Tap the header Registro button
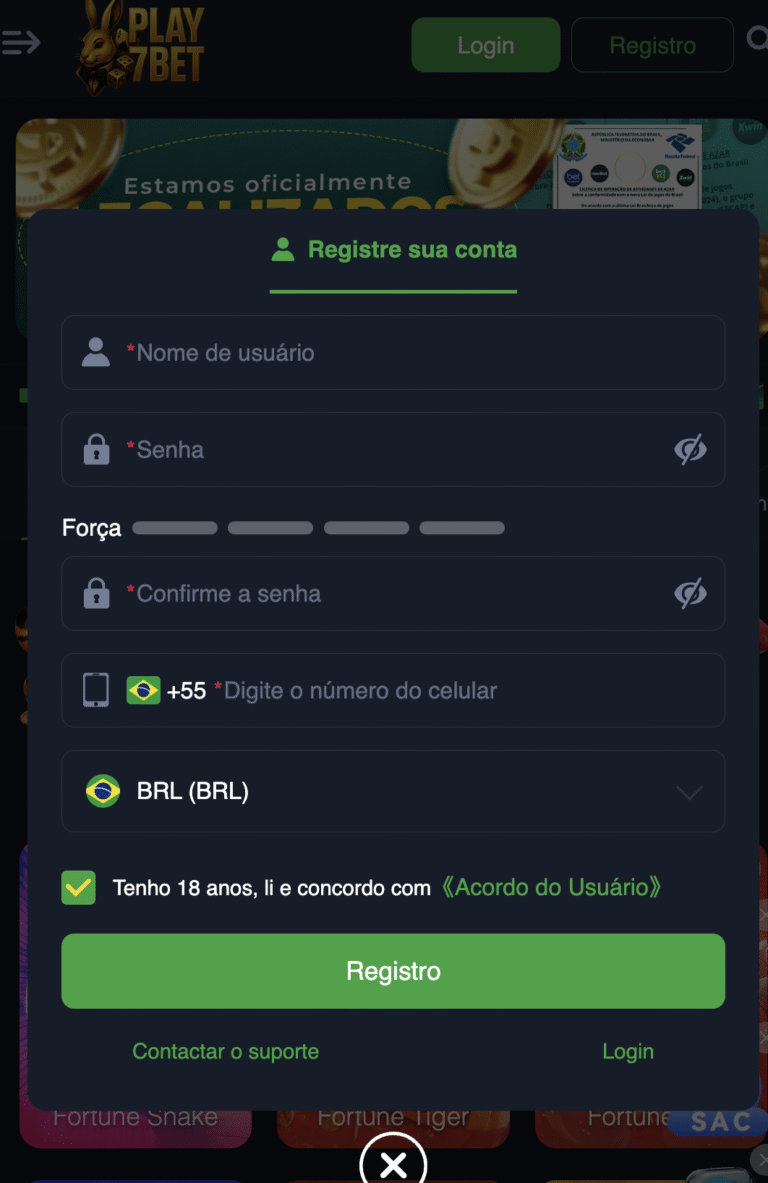This screenshot has height=1183, width=768. (652, 45)
